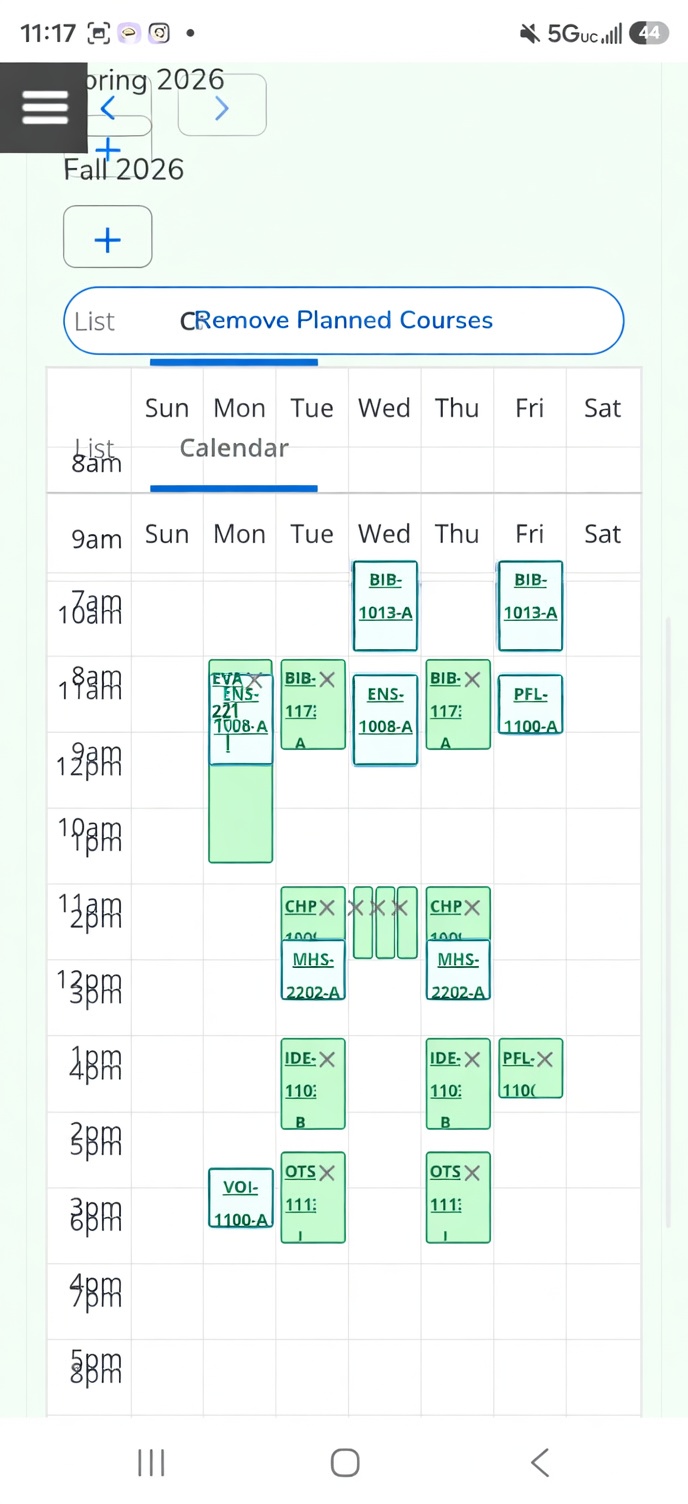Remove the BIB-117 course on Tuesday

click(x=327, y=680)
